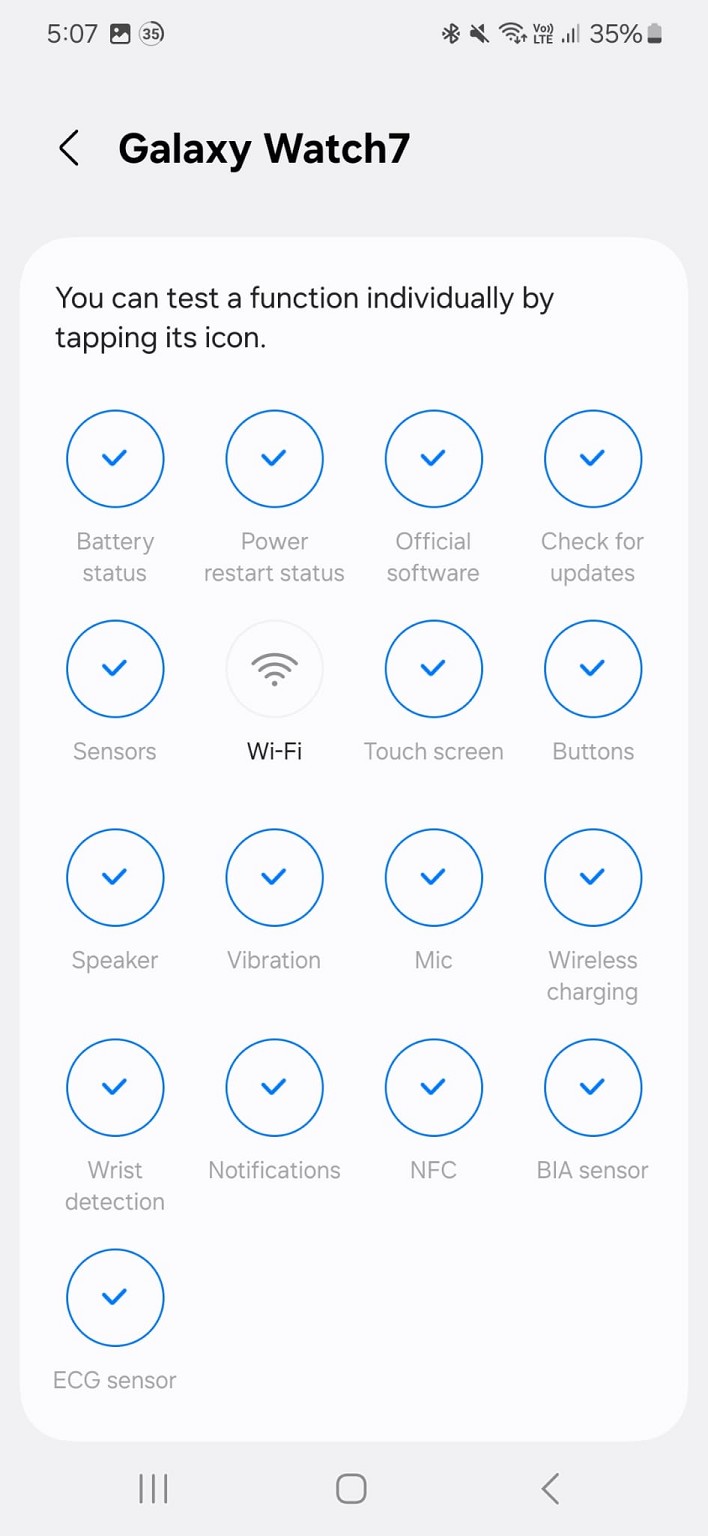Open the Power restart status test

click(274, 458)
